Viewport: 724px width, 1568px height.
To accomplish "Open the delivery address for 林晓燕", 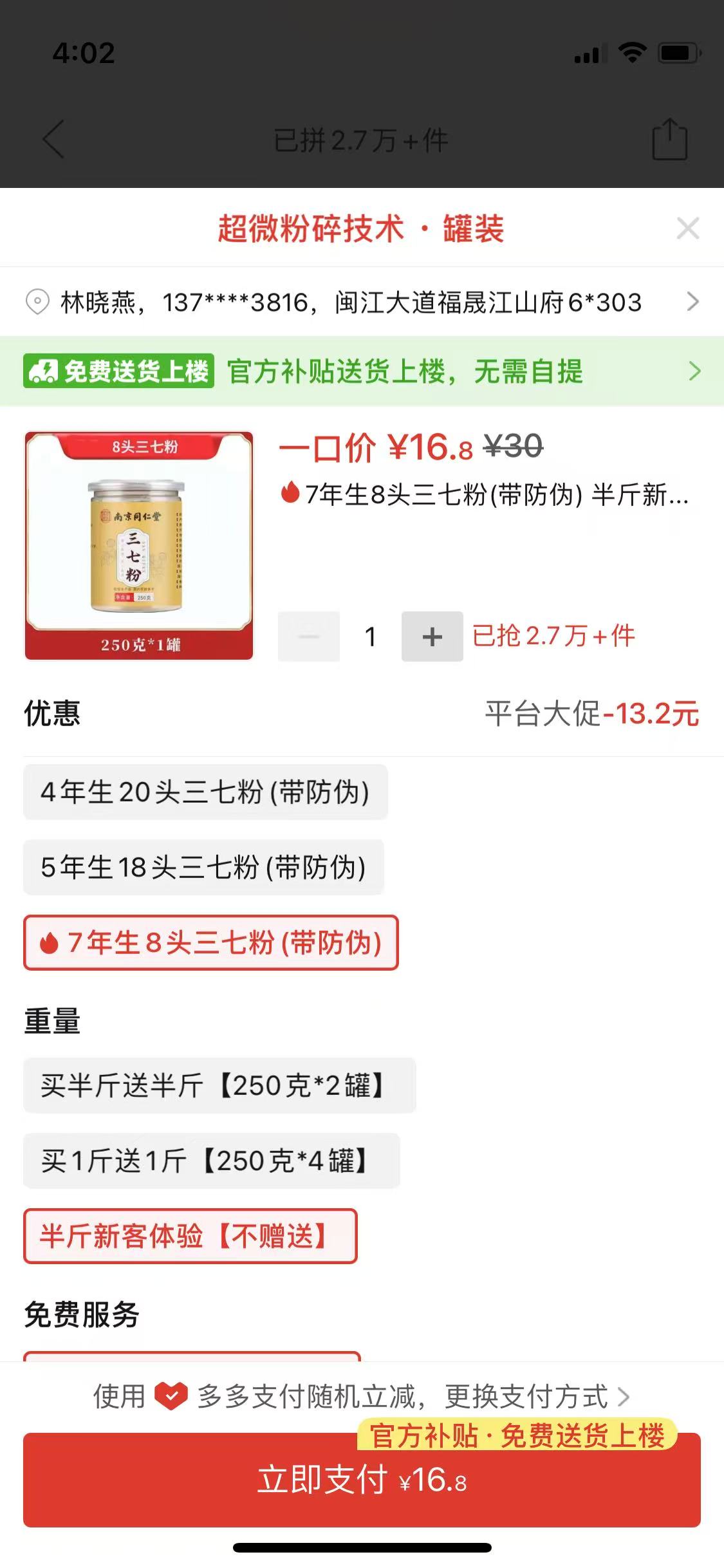I will [x=362, y=302].
